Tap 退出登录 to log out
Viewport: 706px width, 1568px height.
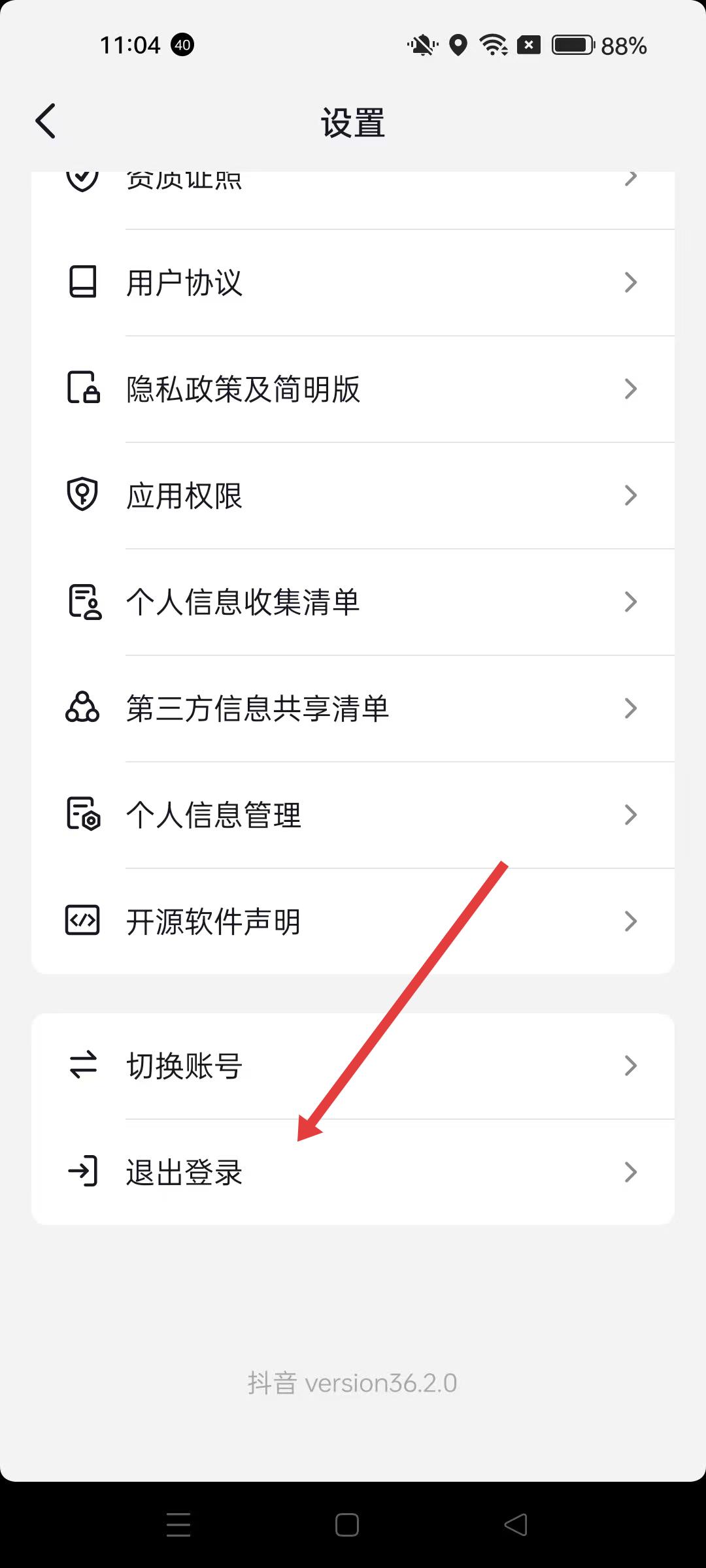click(x=353, y=1172)
